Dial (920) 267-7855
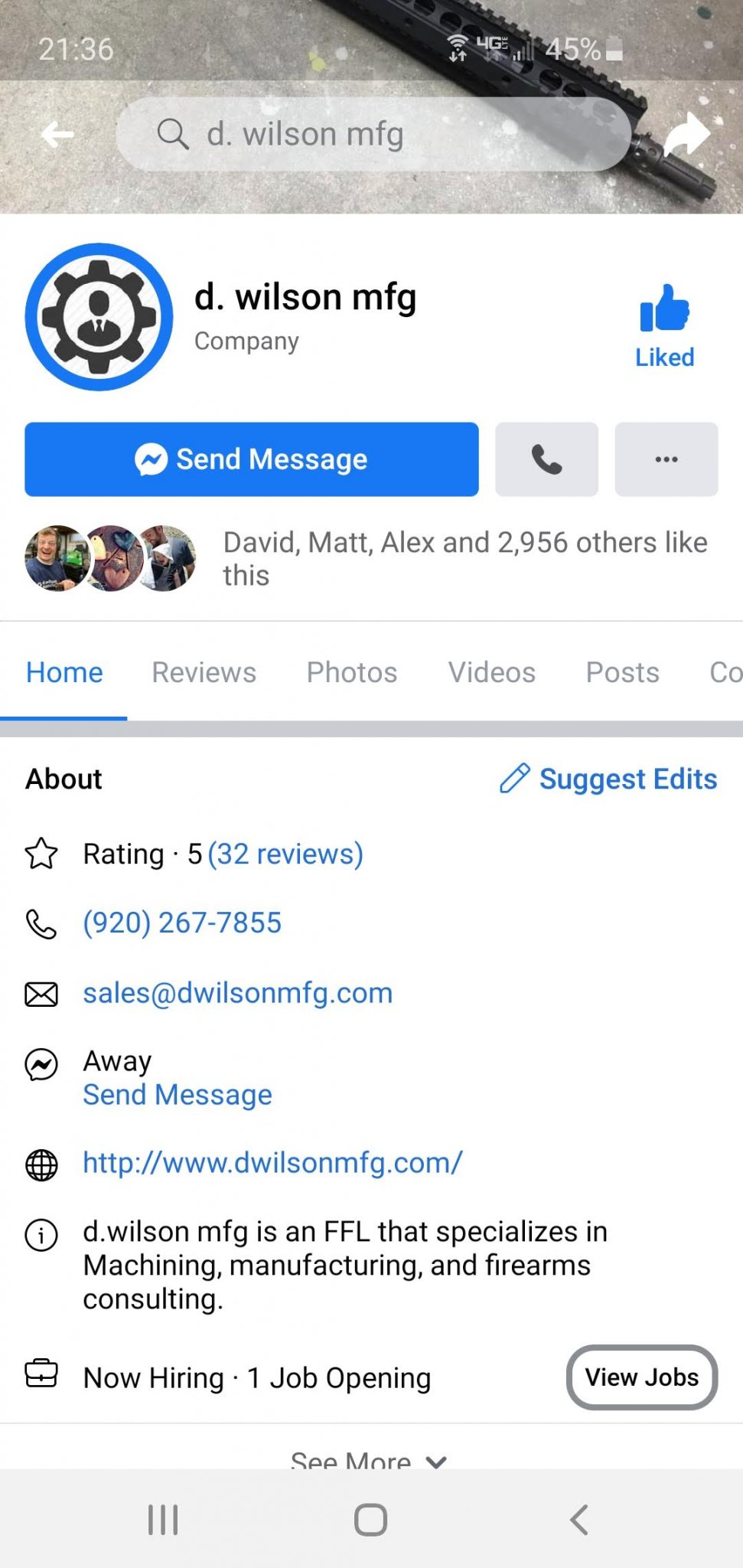 click(x=182, y=923)
